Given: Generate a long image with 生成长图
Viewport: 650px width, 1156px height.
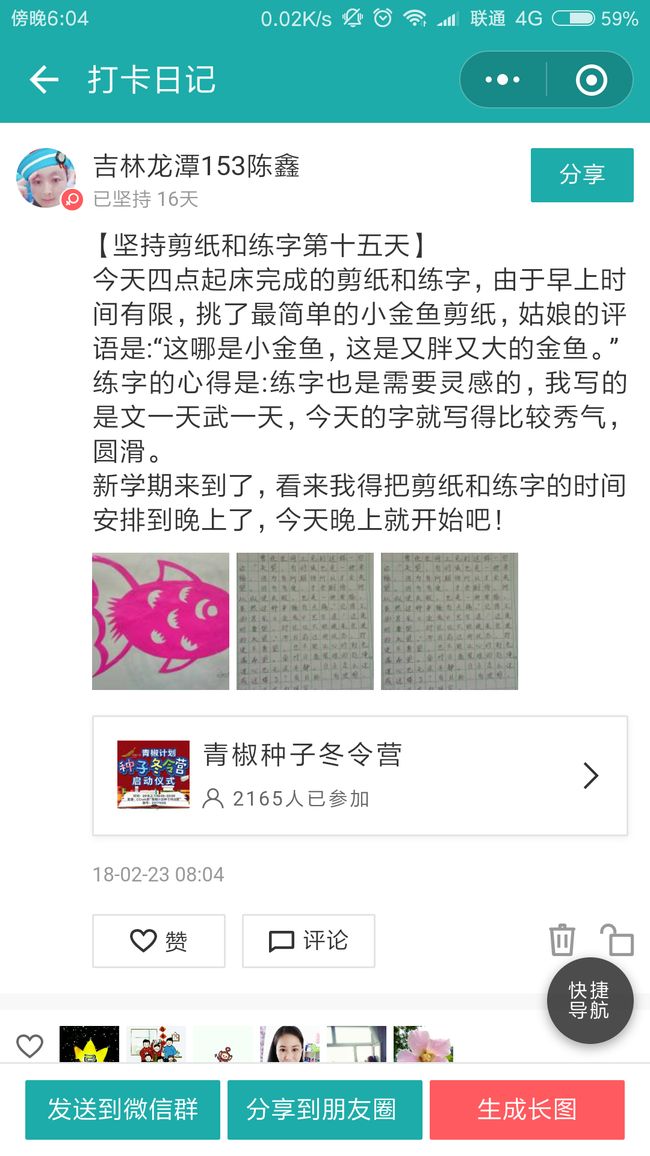Looking at the screenshot, I should pyautogui.click(x=527, y=1110).
